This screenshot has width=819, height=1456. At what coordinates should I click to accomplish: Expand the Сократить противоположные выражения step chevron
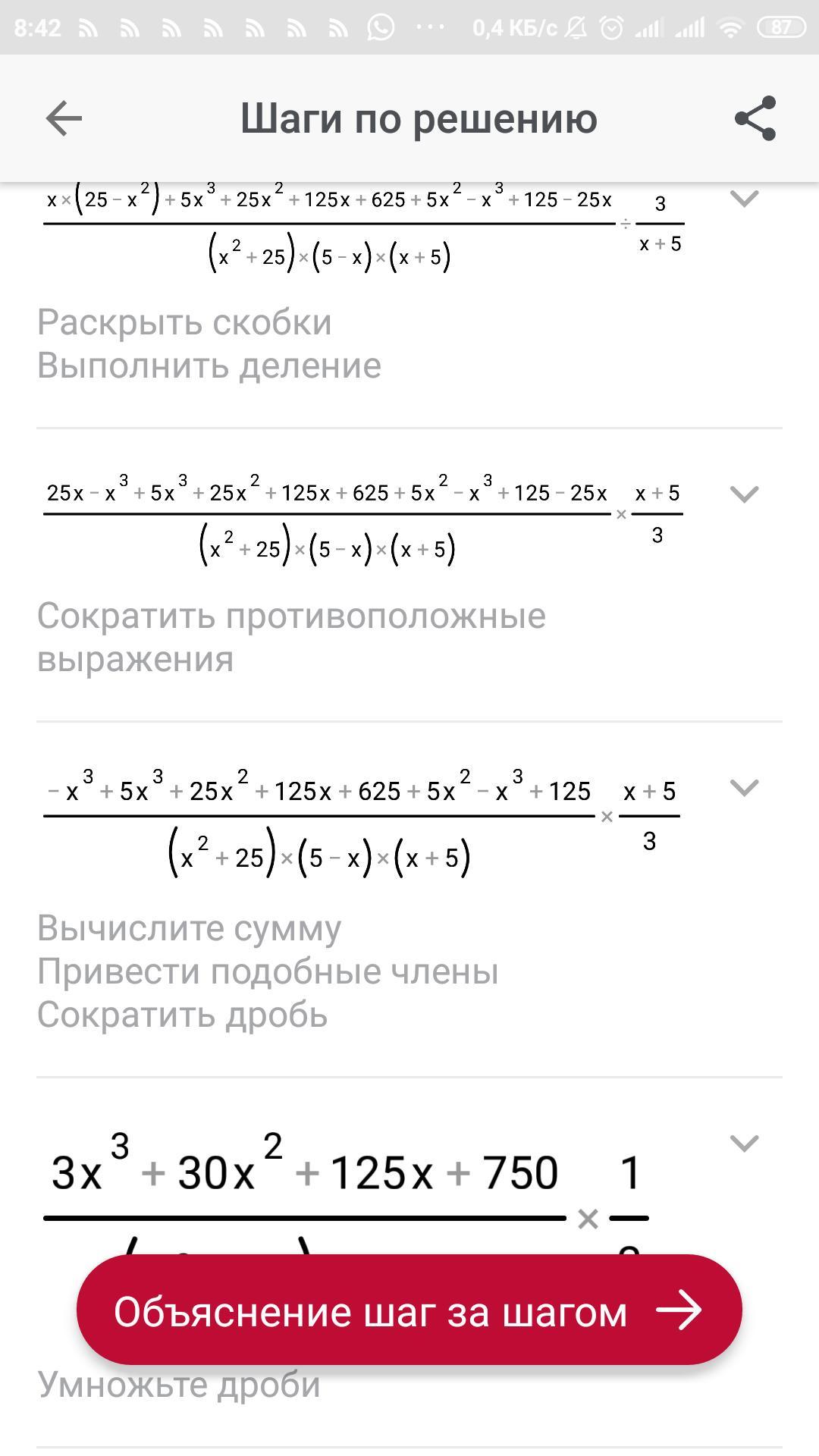click(744, 494)
